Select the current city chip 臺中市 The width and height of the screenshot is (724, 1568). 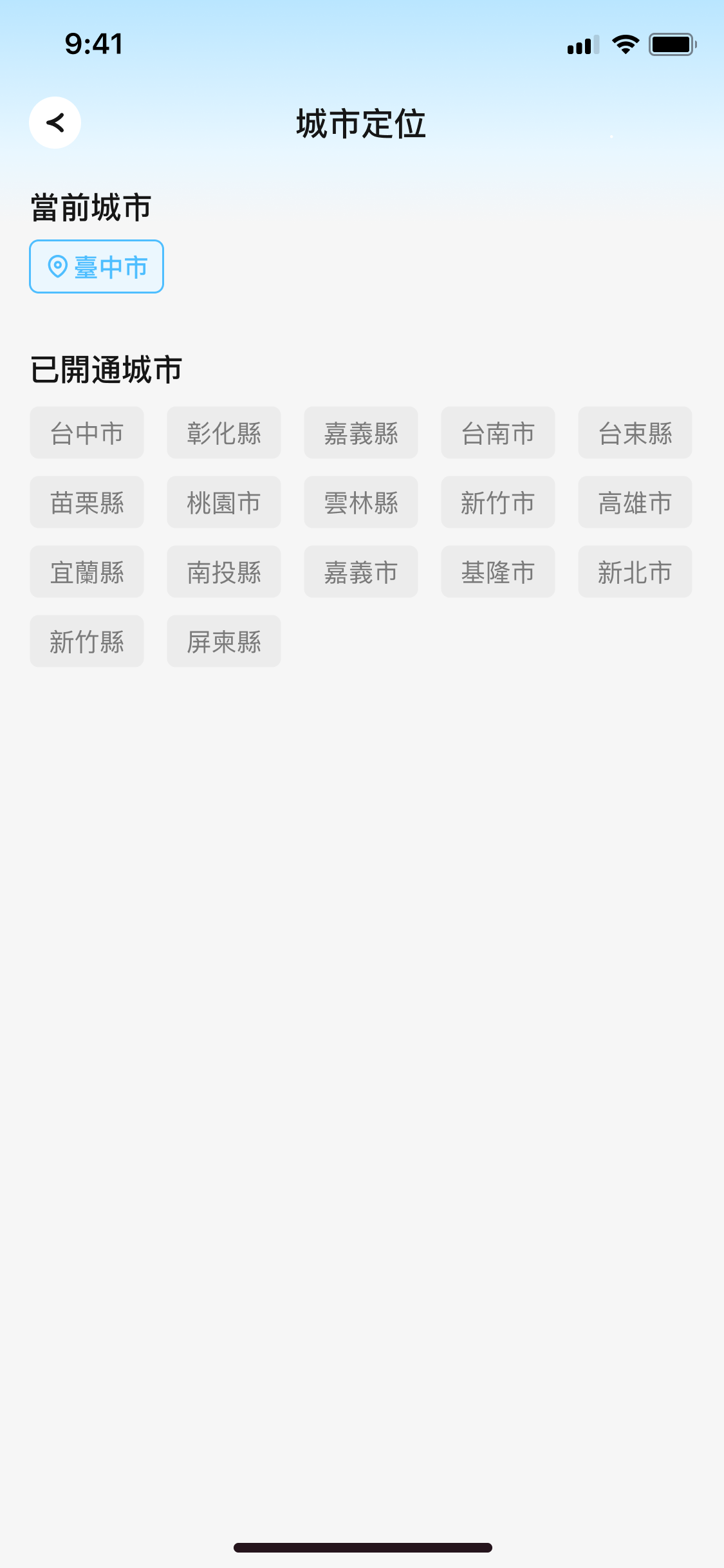click(x=96, y=266)
